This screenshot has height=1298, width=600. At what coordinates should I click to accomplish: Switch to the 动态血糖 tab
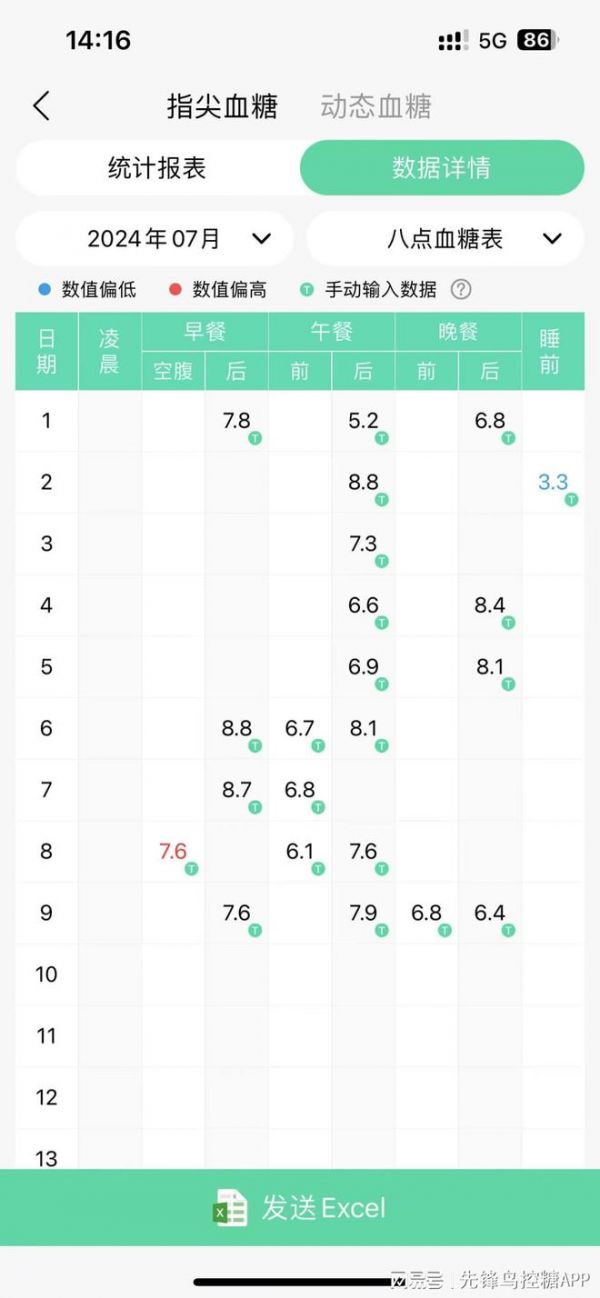(x=375, y=106)
